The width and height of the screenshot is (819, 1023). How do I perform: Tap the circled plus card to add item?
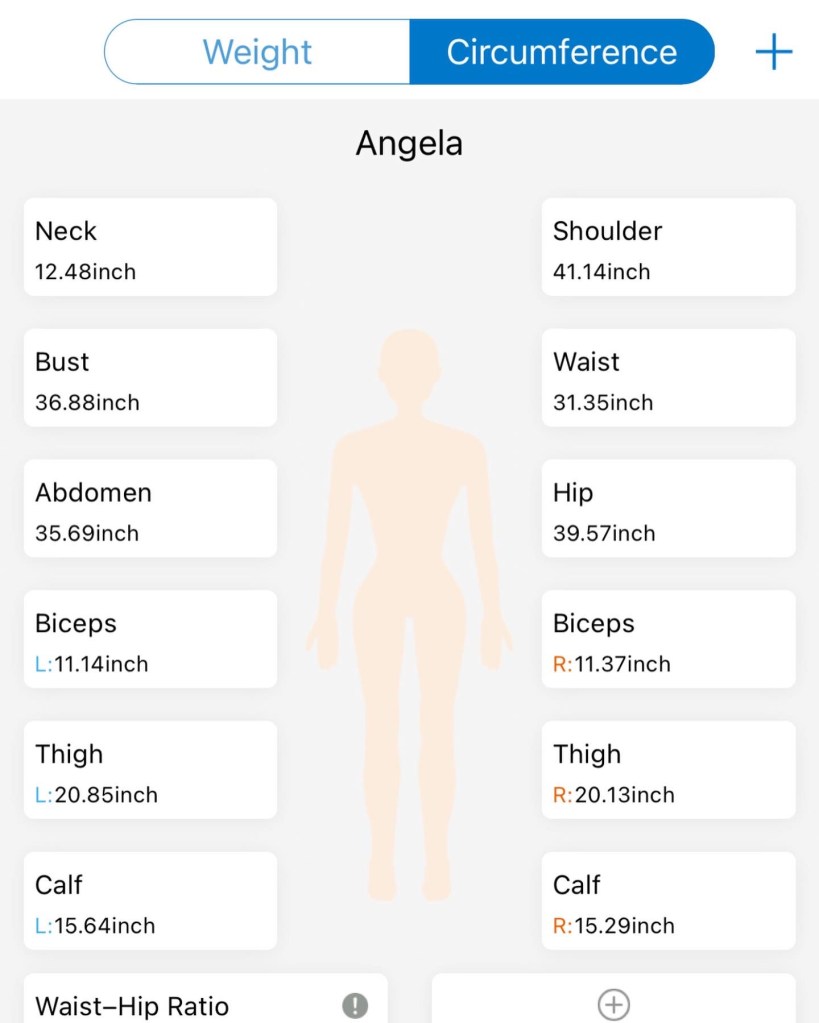613,1004
